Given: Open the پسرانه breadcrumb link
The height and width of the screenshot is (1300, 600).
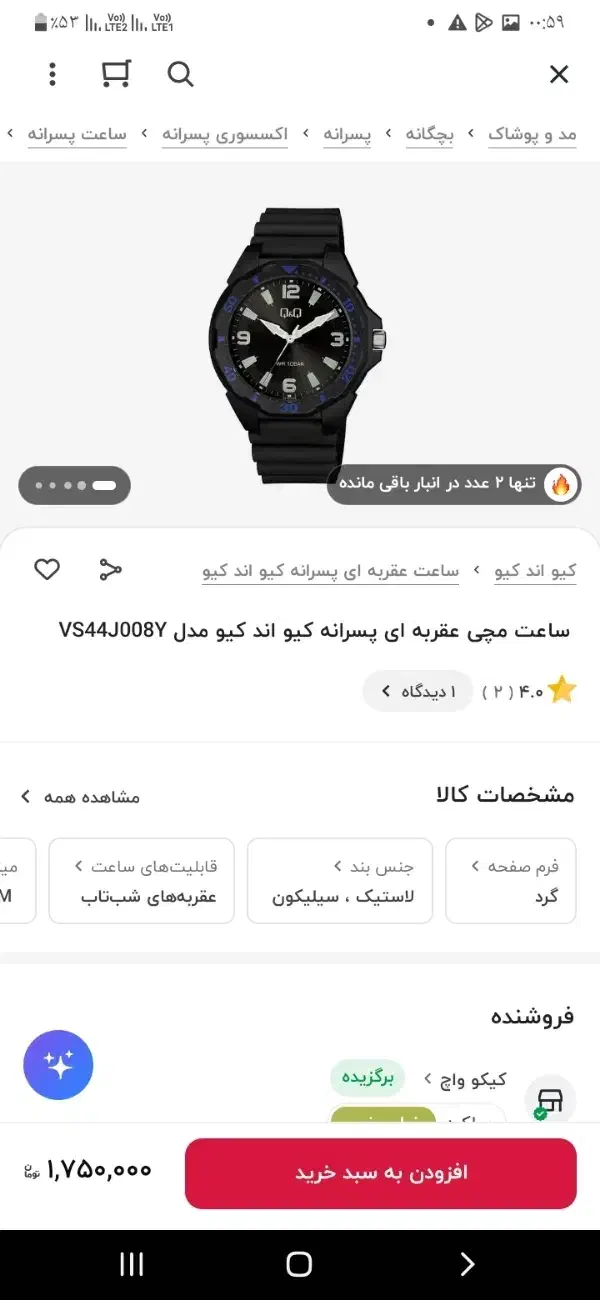Looking at the screenshot, I should pyautogui.click(x=346, y=134).
